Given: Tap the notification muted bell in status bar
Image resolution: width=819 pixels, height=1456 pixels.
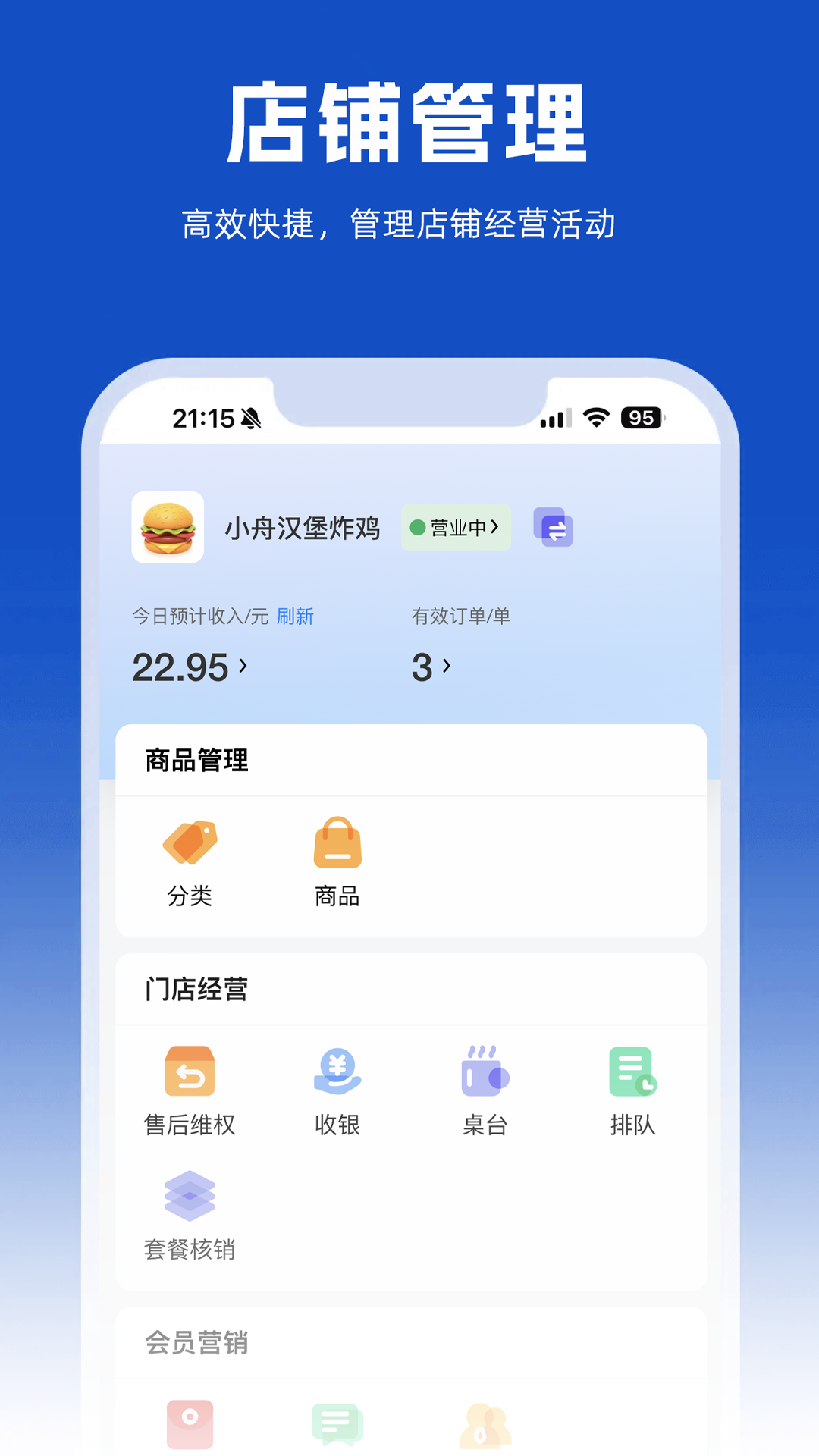Looking at the screenshot, I should click(250, 418).
